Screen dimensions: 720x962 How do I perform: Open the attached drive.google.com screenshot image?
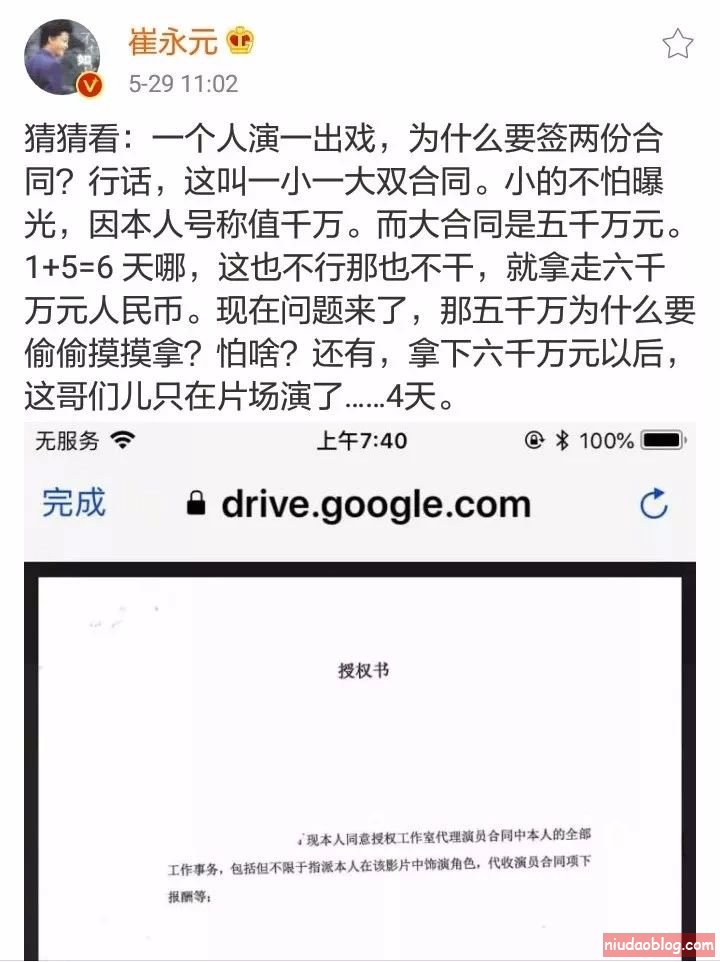[359, 690]
